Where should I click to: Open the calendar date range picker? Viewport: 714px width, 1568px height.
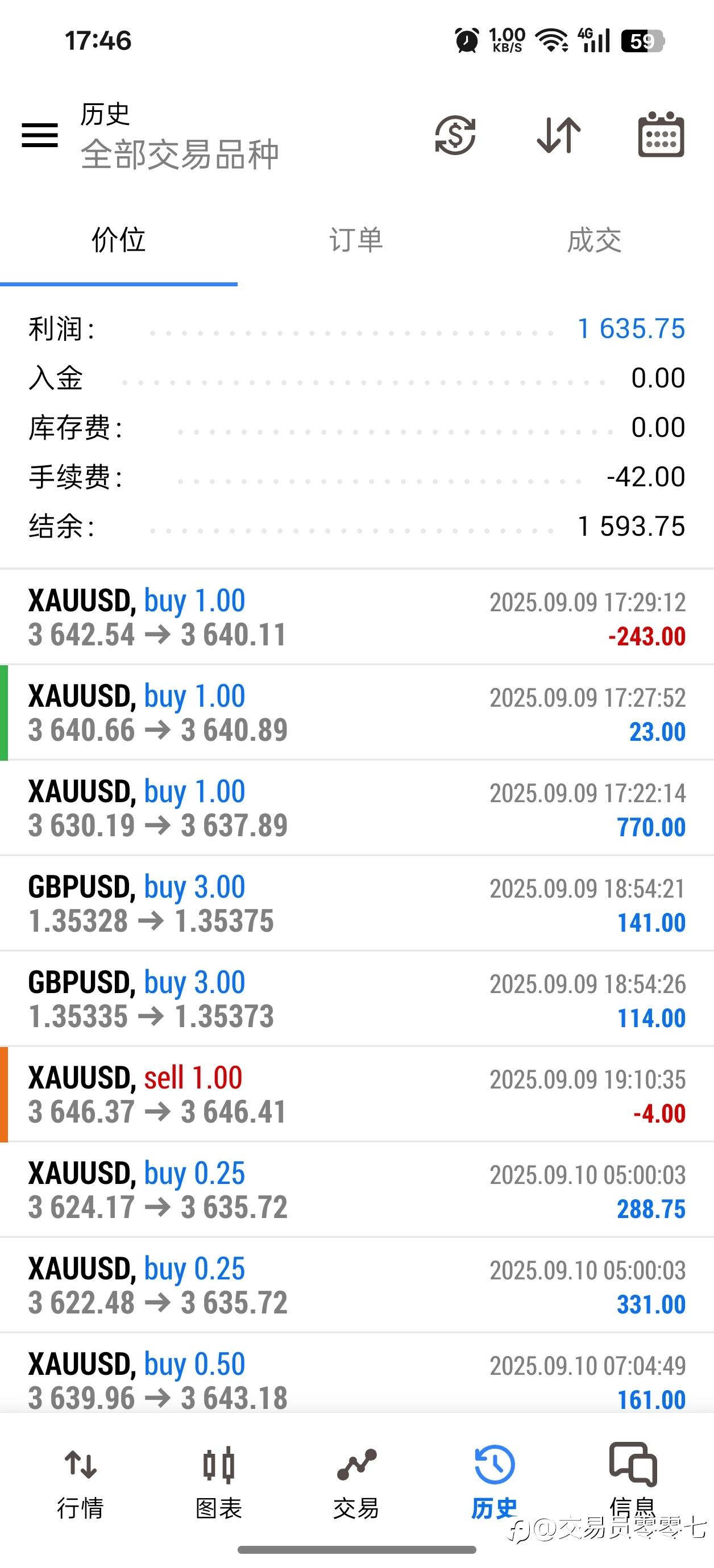coord(661,135)
